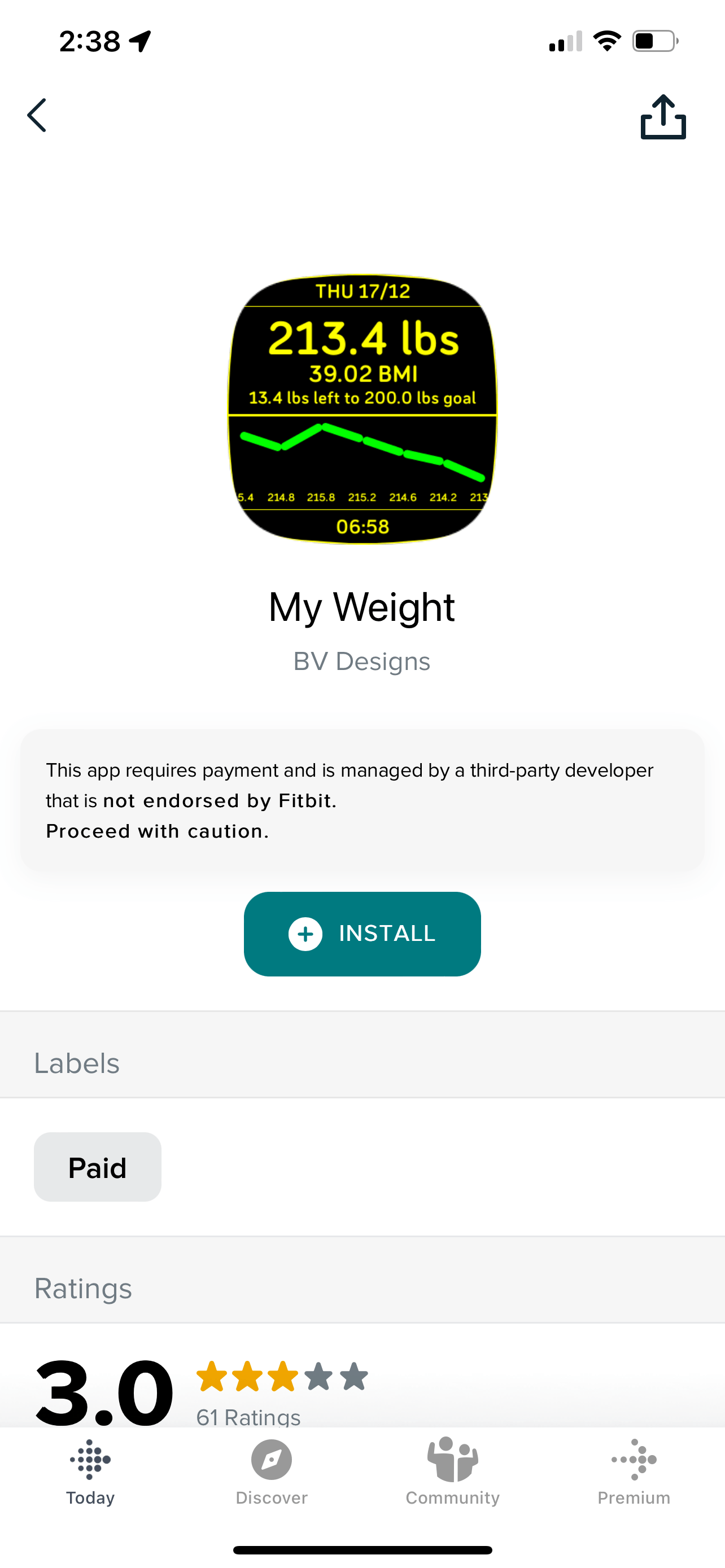Image resolution: width=725 pixels, height=1568 pixels.
Task: Open the Discover compass icon
Action: click(x=272, y=1461)
